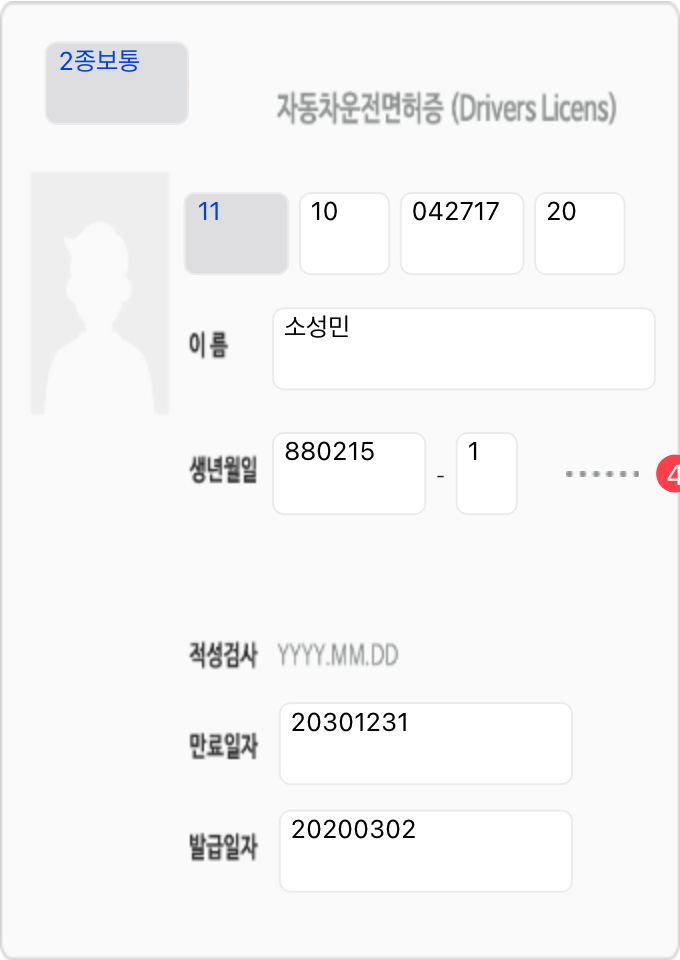Viewport: 680px width, 960px height.
Task: Select the region code box showing 11
Action: point(236,233)
